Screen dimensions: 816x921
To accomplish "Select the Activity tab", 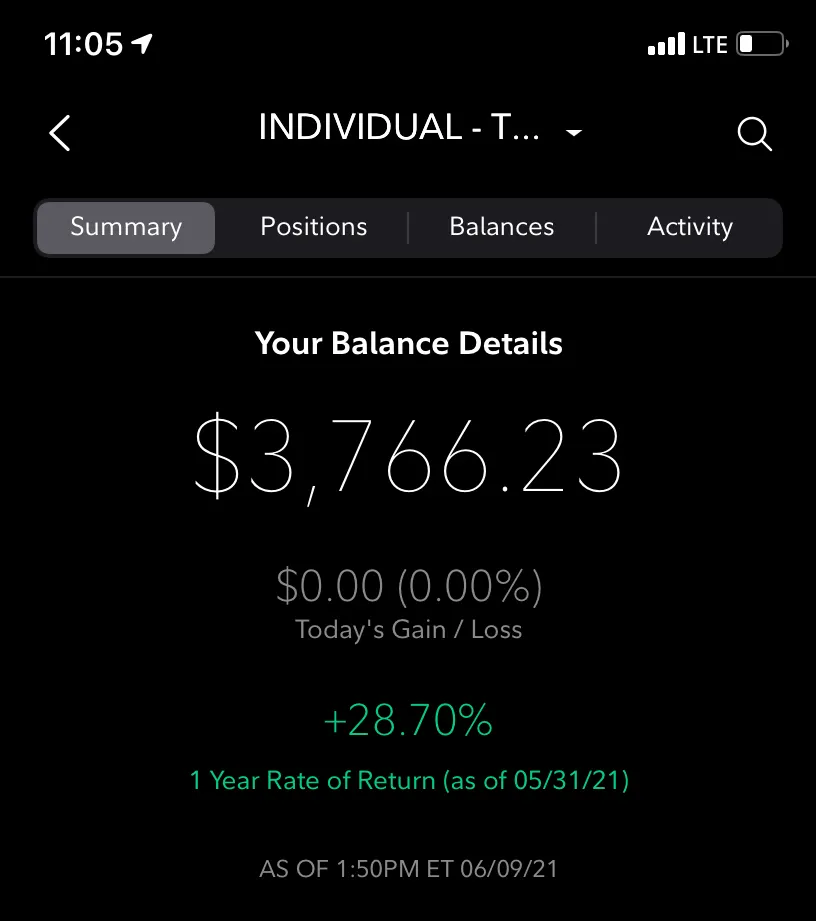I will (x=689, y=227).
